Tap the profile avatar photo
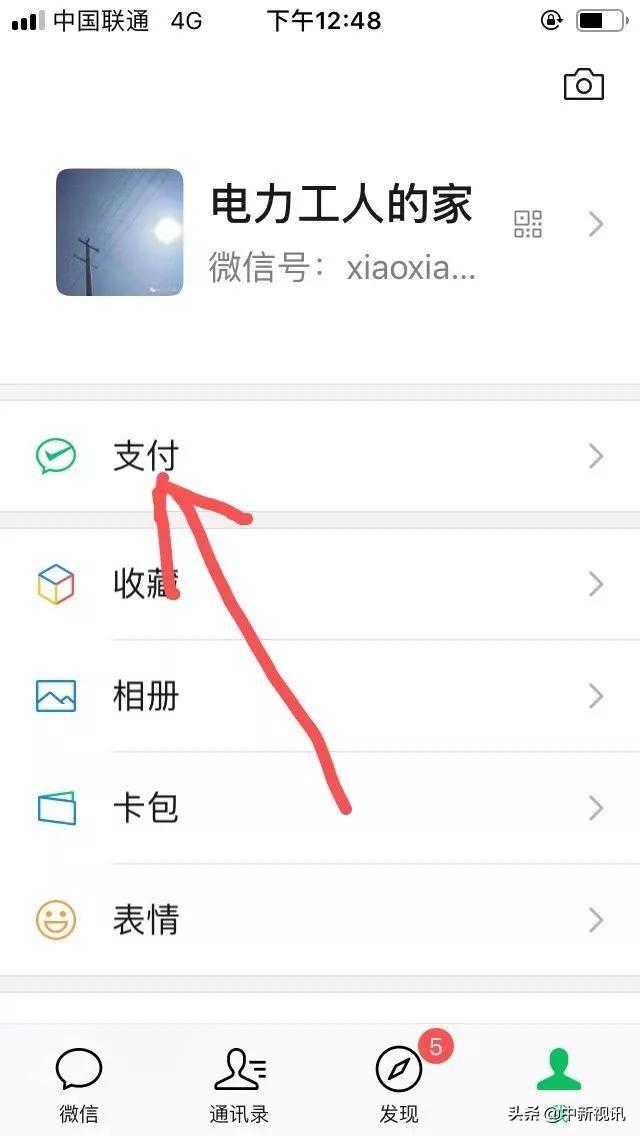This screenshot has width=640, height=1136. click(120, 232)
